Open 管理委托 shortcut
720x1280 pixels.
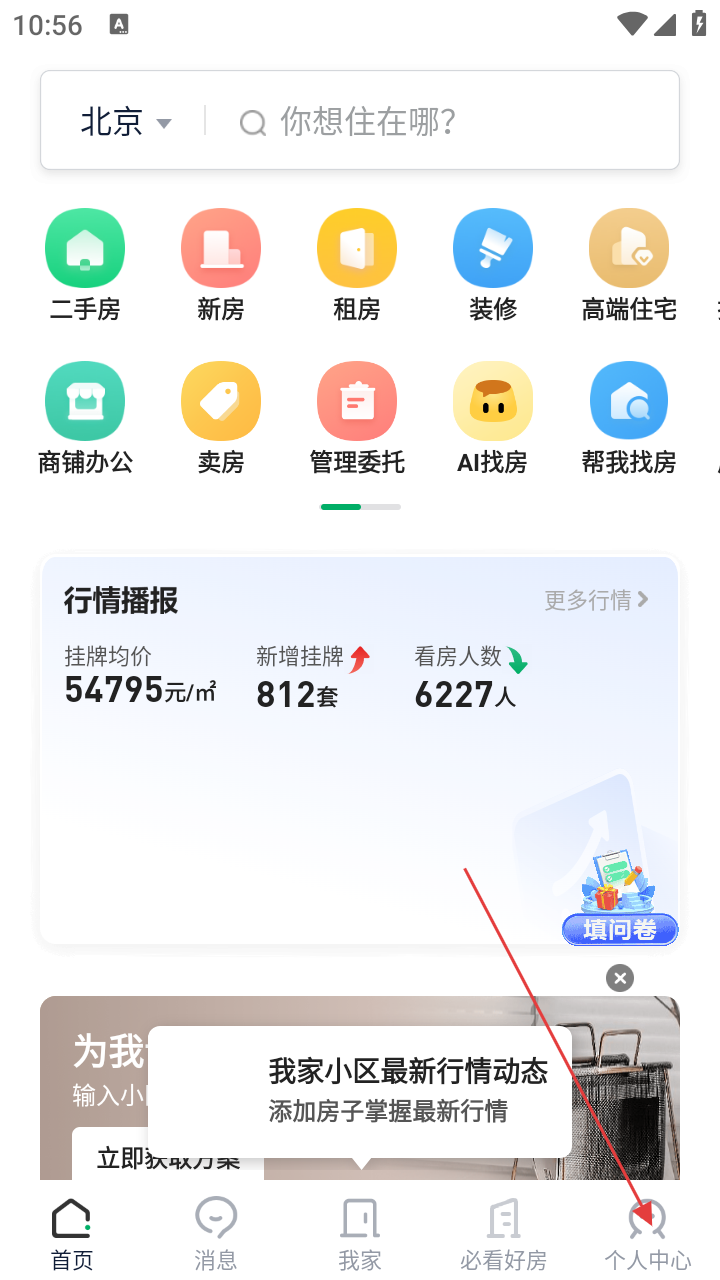[357, 418]
